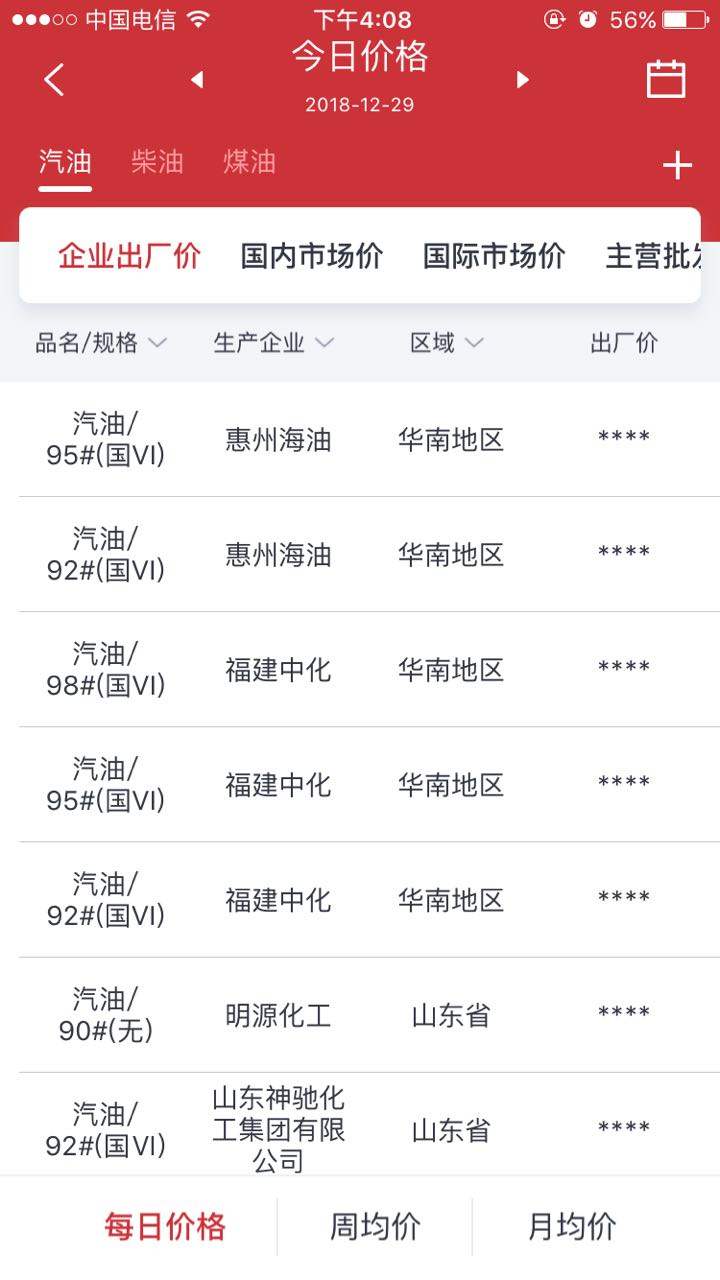
Task: Open the calendar date picker
Action: [x=666, y=80]
